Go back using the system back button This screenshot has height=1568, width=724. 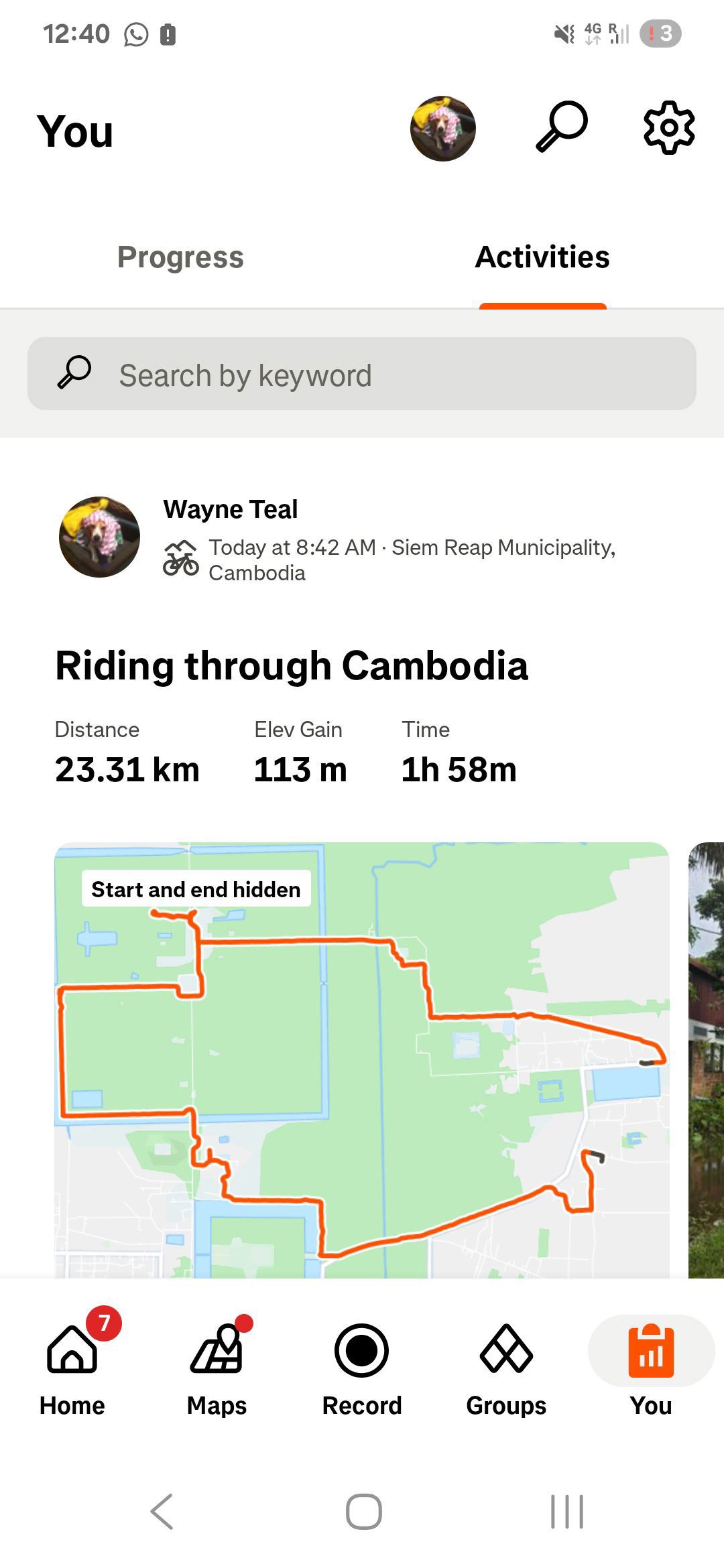tap(162, 1511)
